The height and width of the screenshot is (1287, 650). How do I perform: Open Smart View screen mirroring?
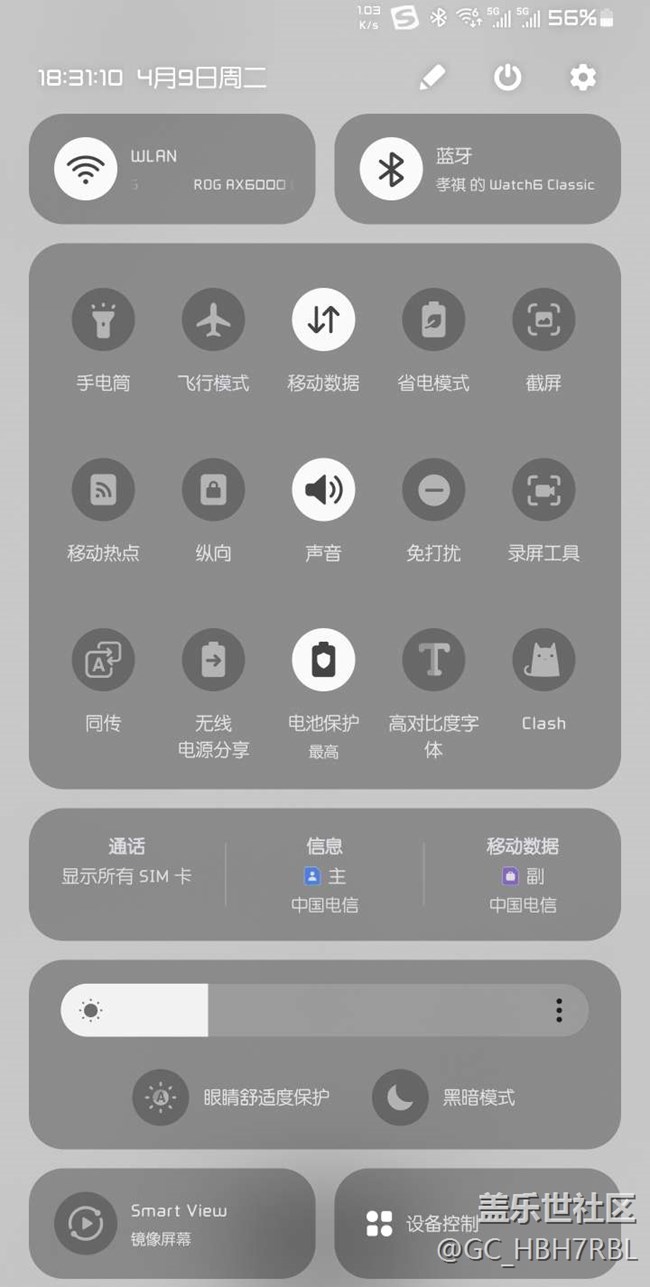tap(172, 1223)
